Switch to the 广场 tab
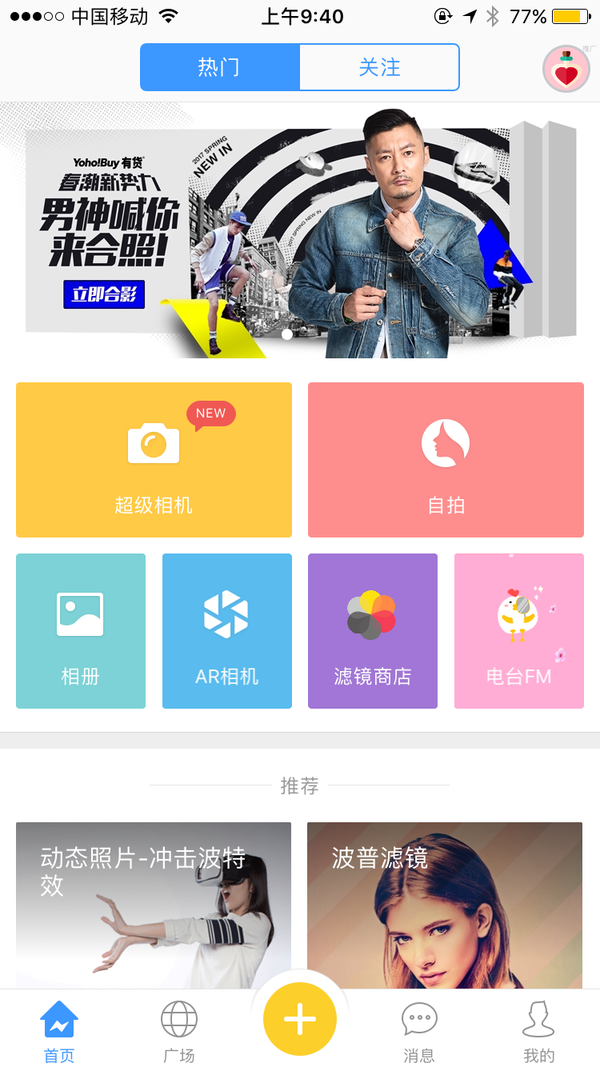The image size is (600, 1067). pyautogui.click(x=179, y=1030)
